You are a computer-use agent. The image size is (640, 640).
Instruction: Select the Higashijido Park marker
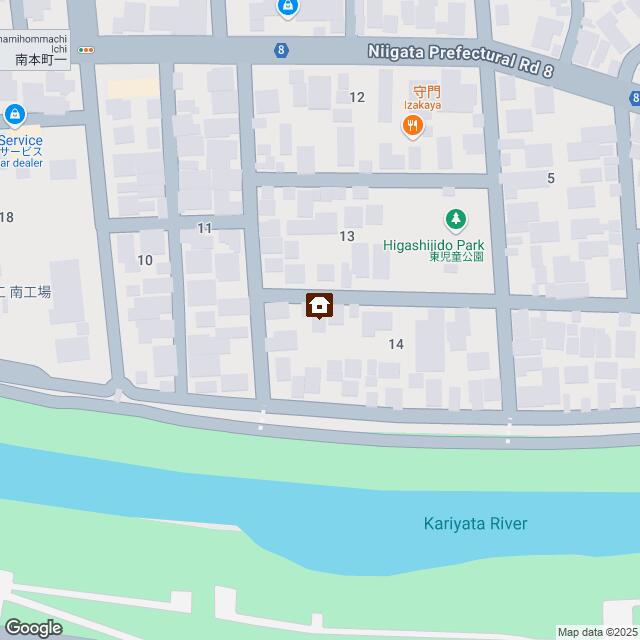point(455,218)
